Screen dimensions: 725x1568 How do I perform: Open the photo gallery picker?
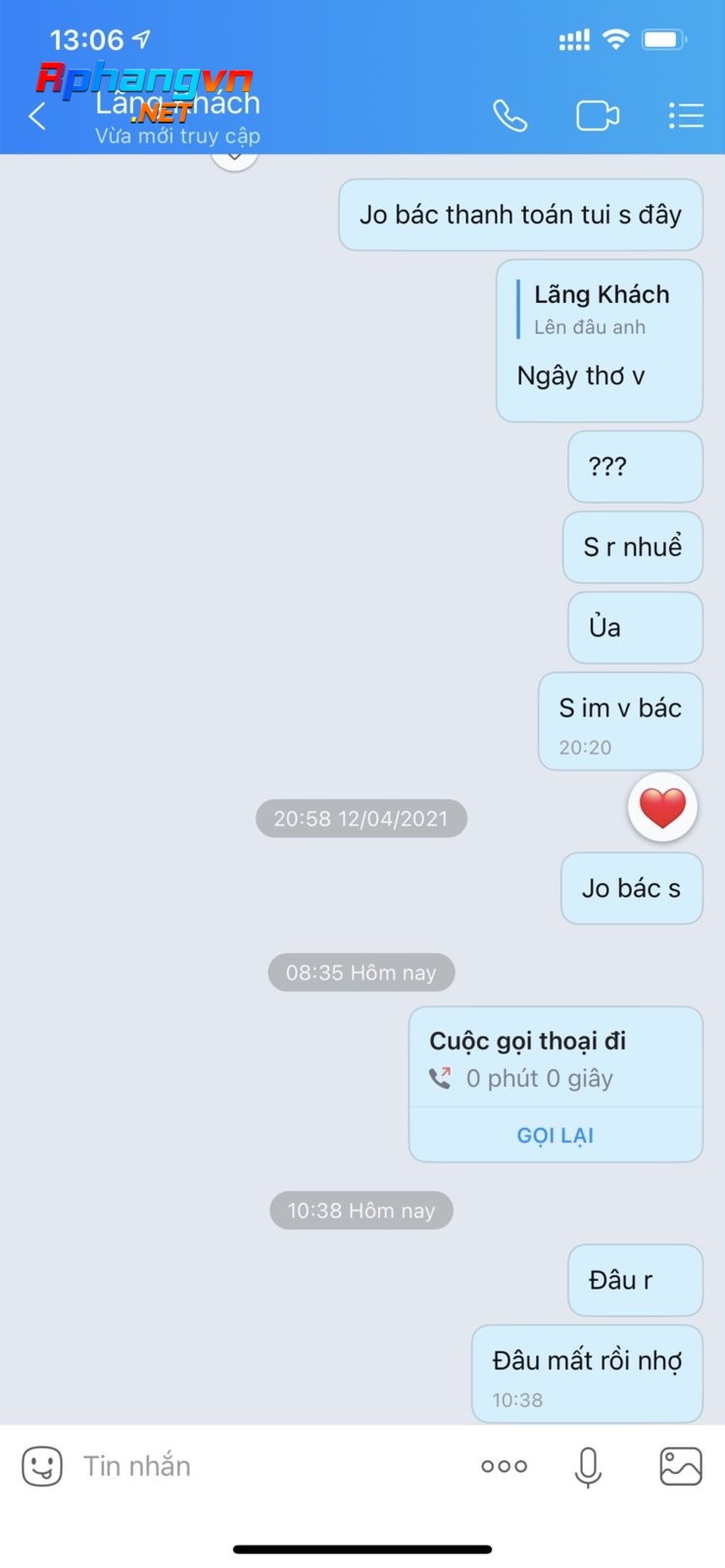pyautogui.click(x=681, y=1466)
